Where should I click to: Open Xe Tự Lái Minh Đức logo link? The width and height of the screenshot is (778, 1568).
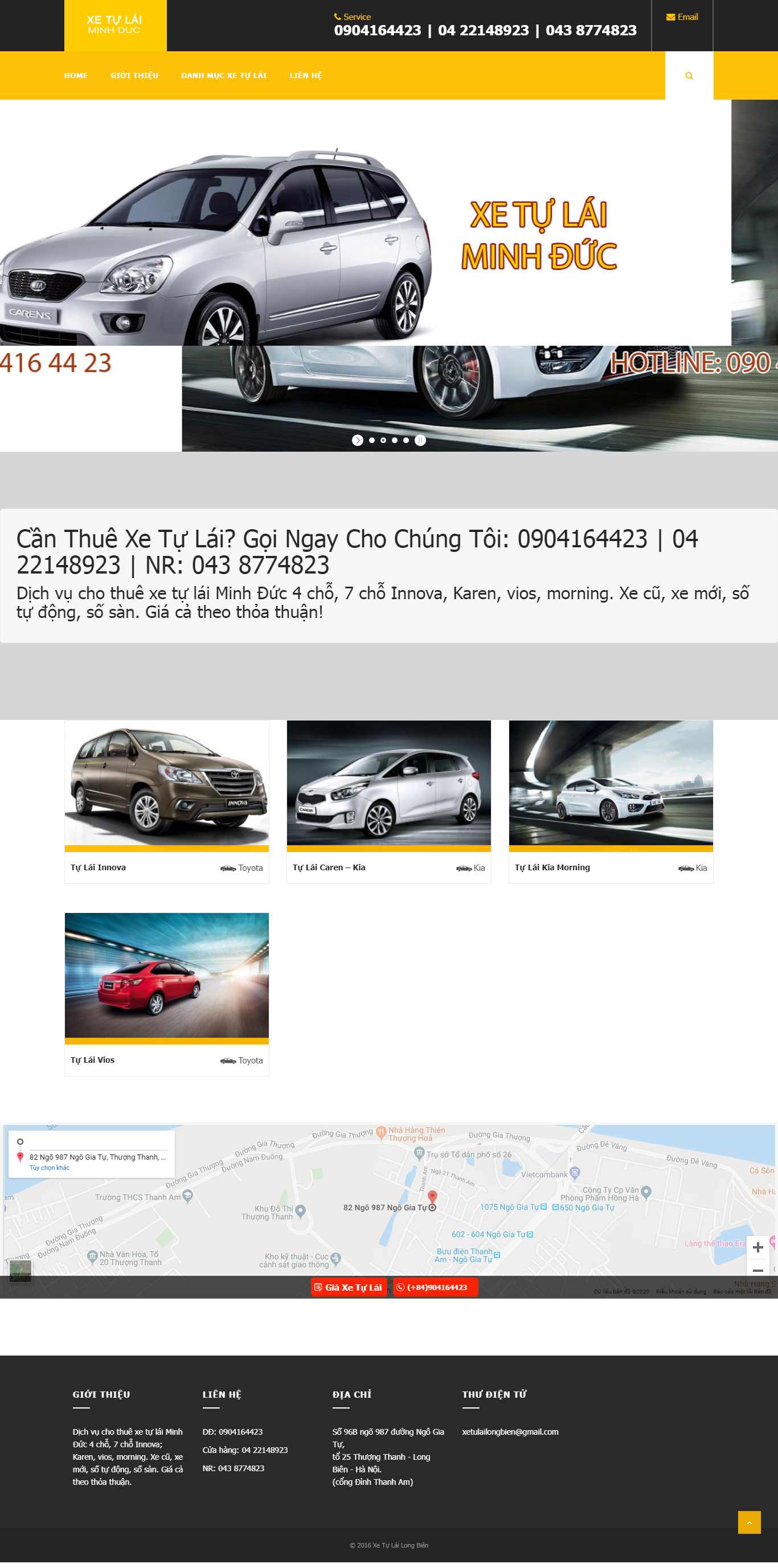(x=115, y=25)
